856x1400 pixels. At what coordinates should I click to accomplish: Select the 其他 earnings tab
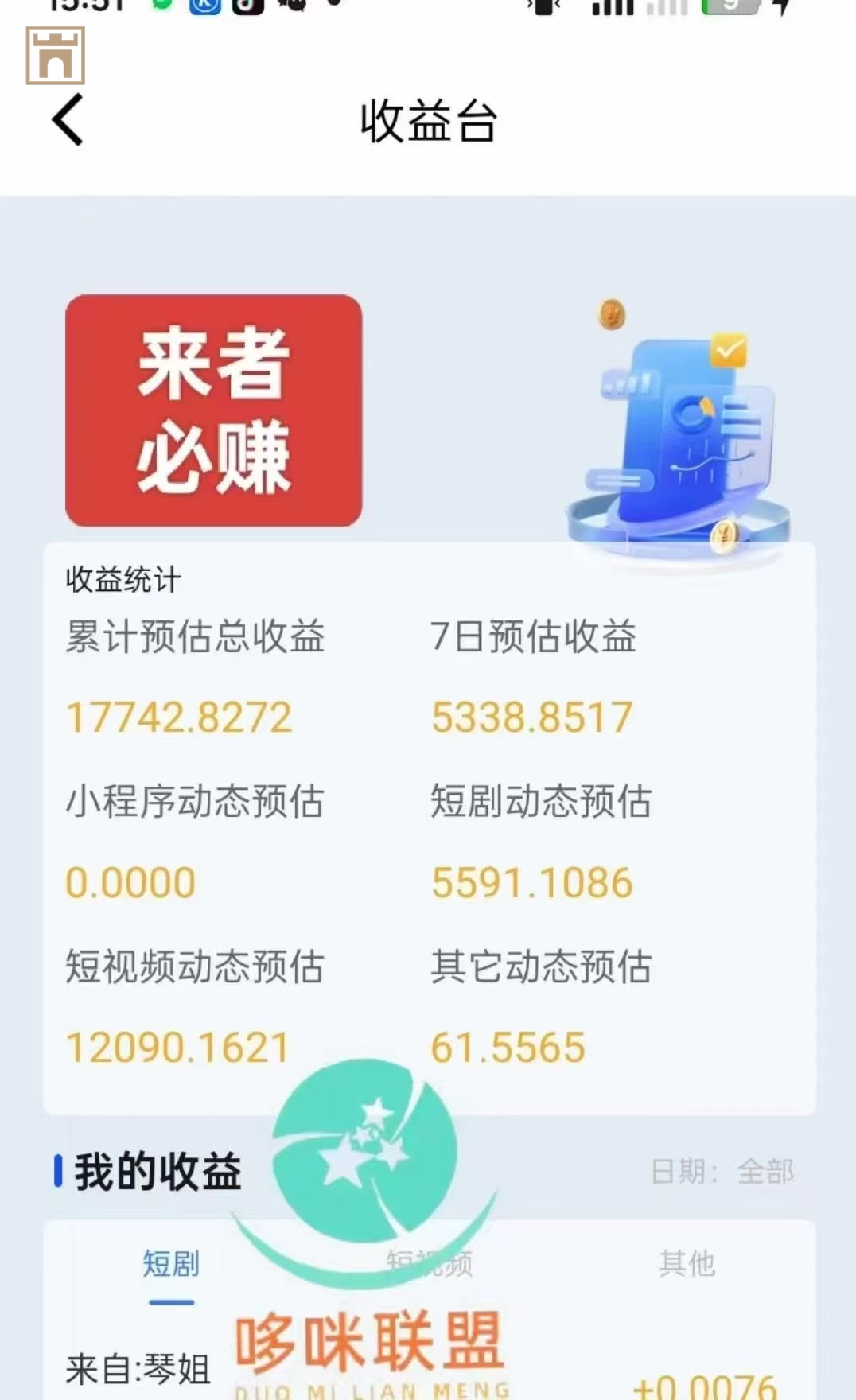687,1263
